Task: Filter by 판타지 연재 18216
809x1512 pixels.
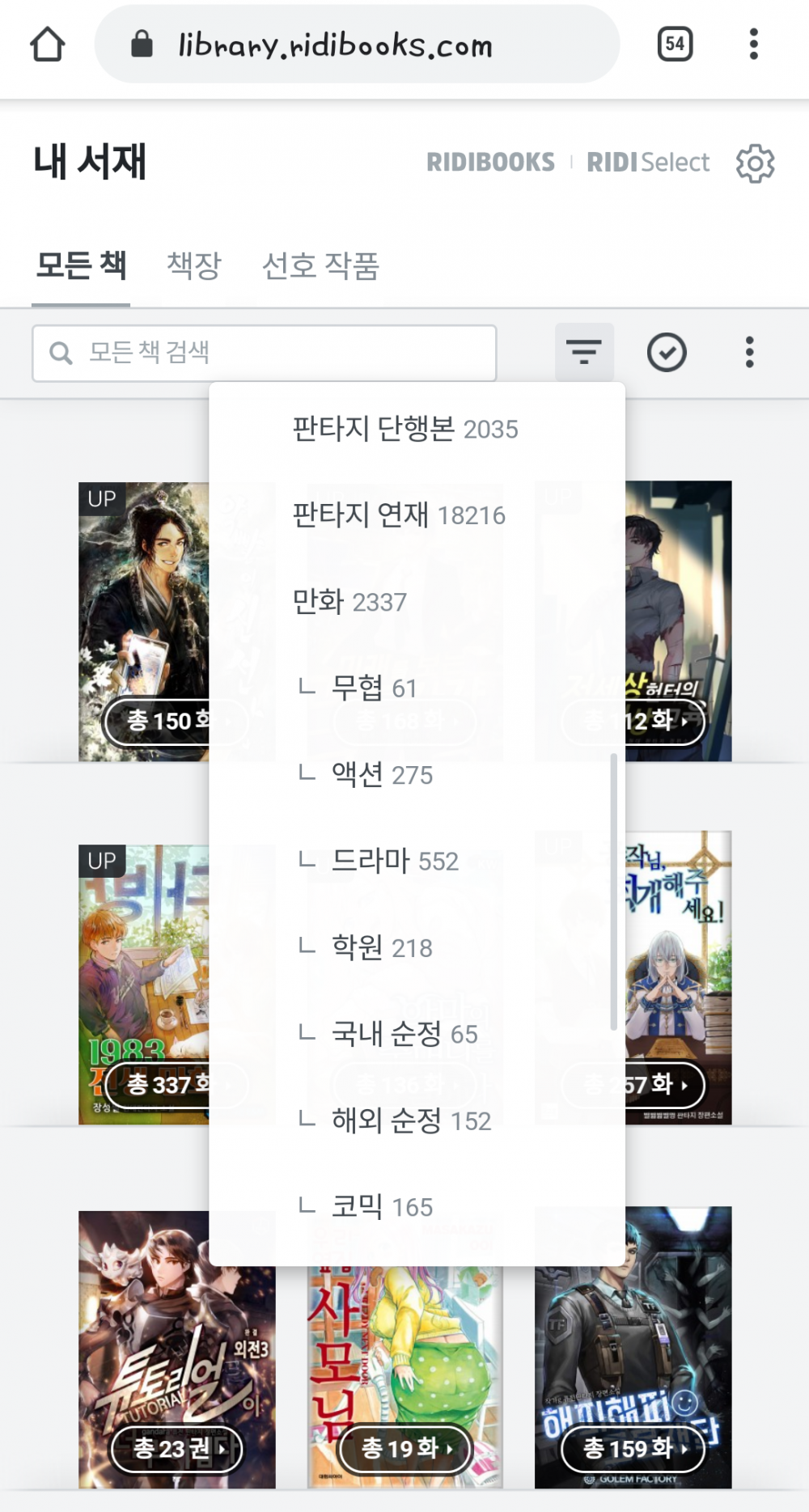Action: coord(398,515)
